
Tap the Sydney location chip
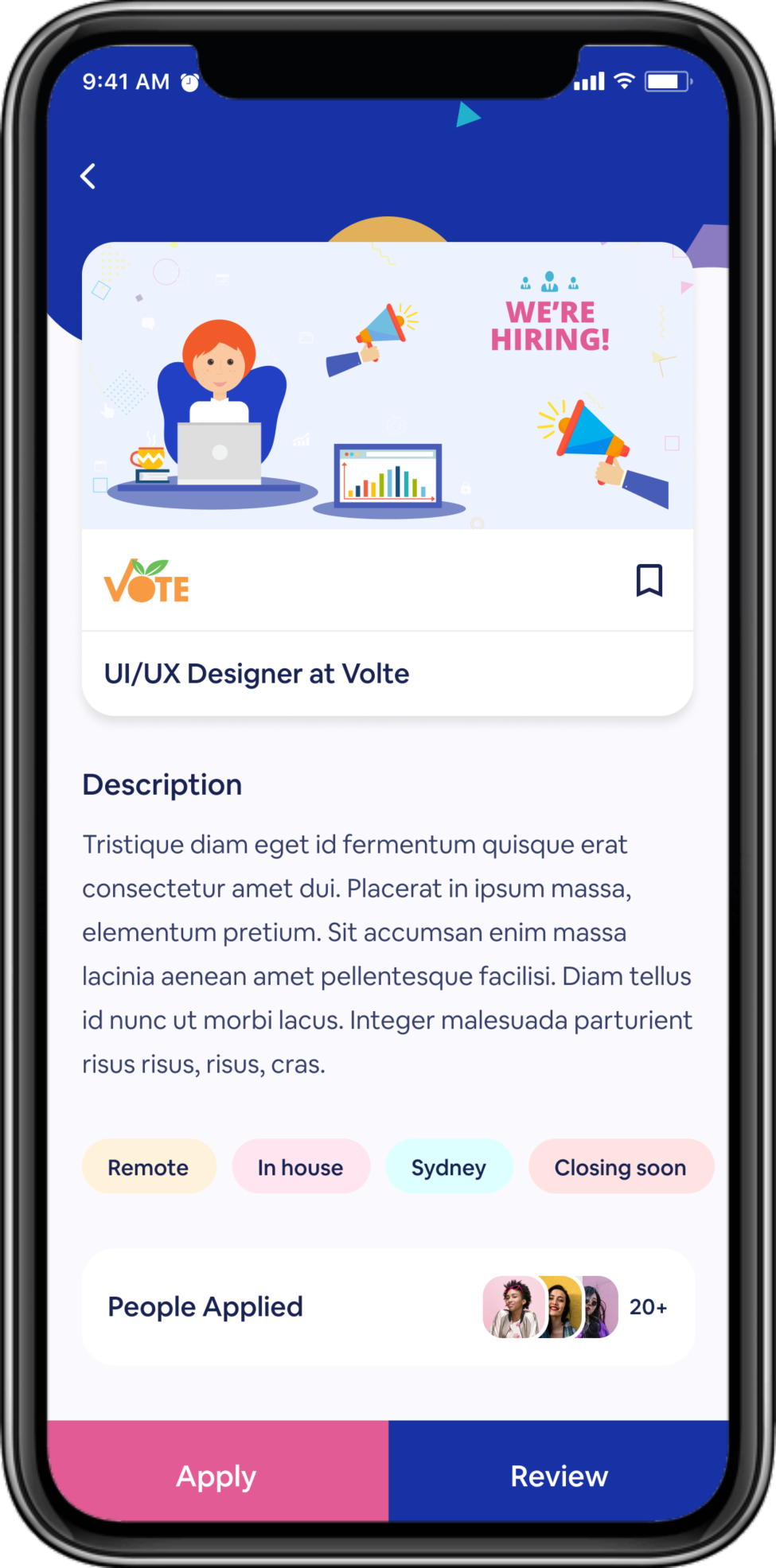(449, 1167)
